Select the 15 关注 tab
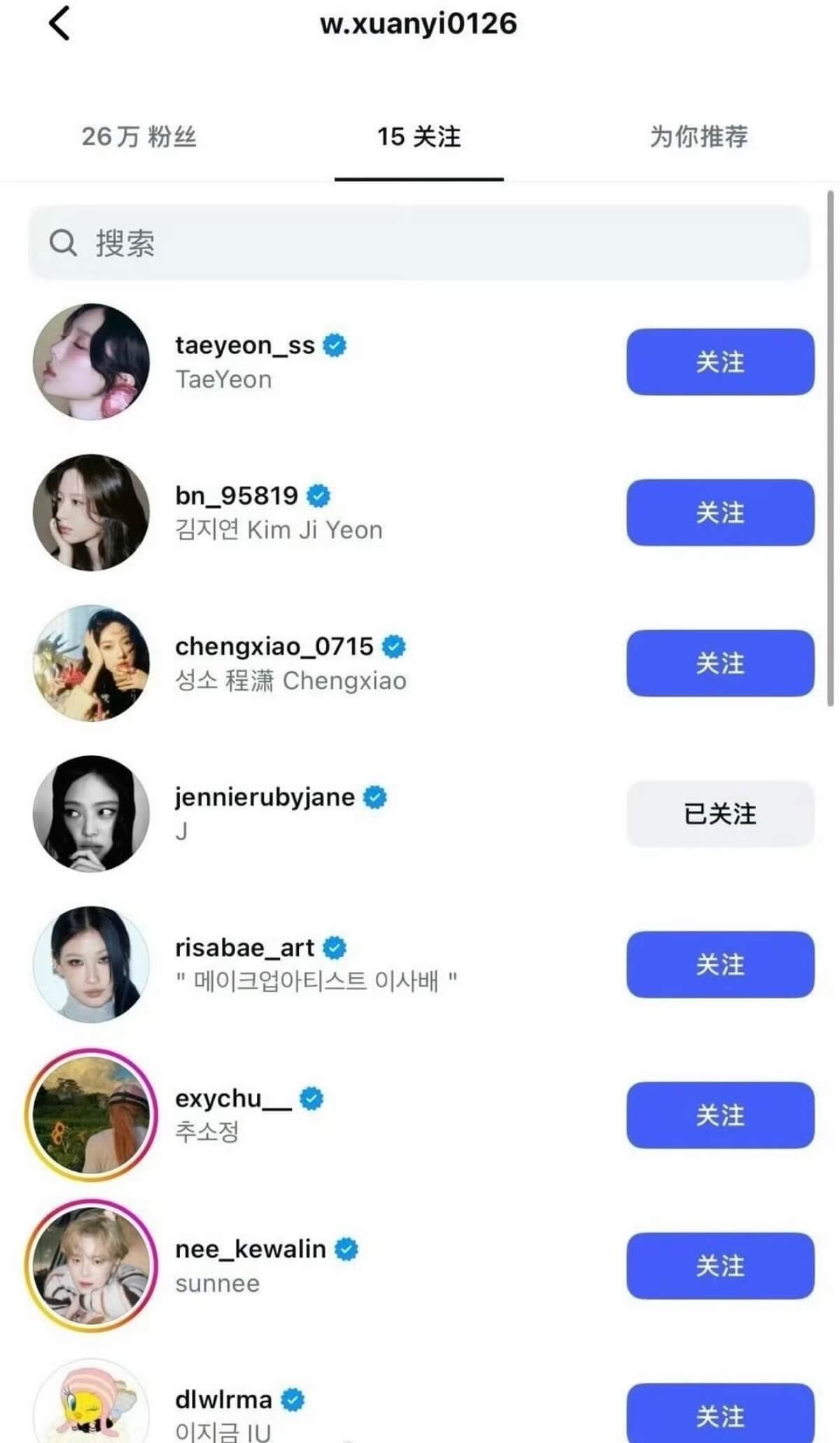The image size is (840, 1443). coord(419,137)
